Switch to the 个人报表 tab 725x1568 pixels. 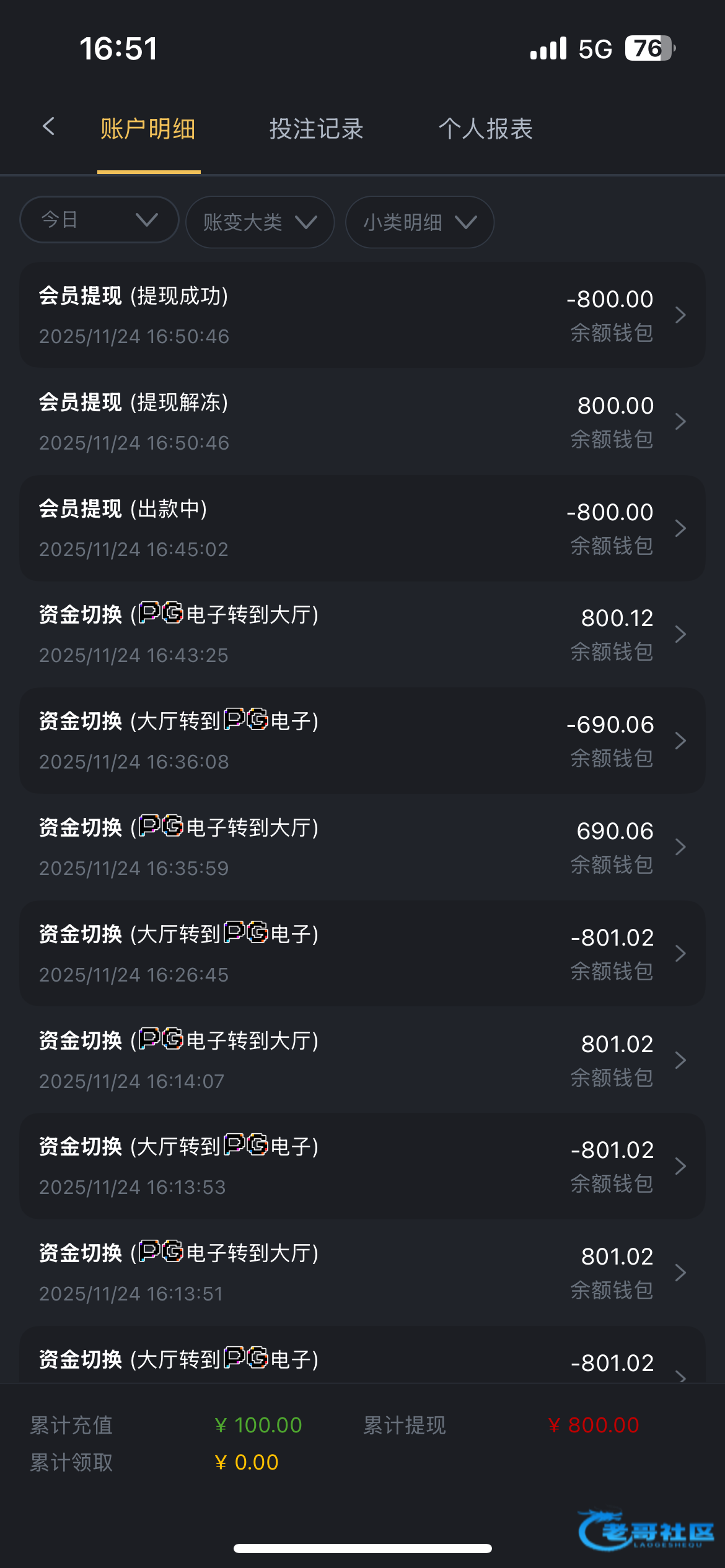(486, 129)
